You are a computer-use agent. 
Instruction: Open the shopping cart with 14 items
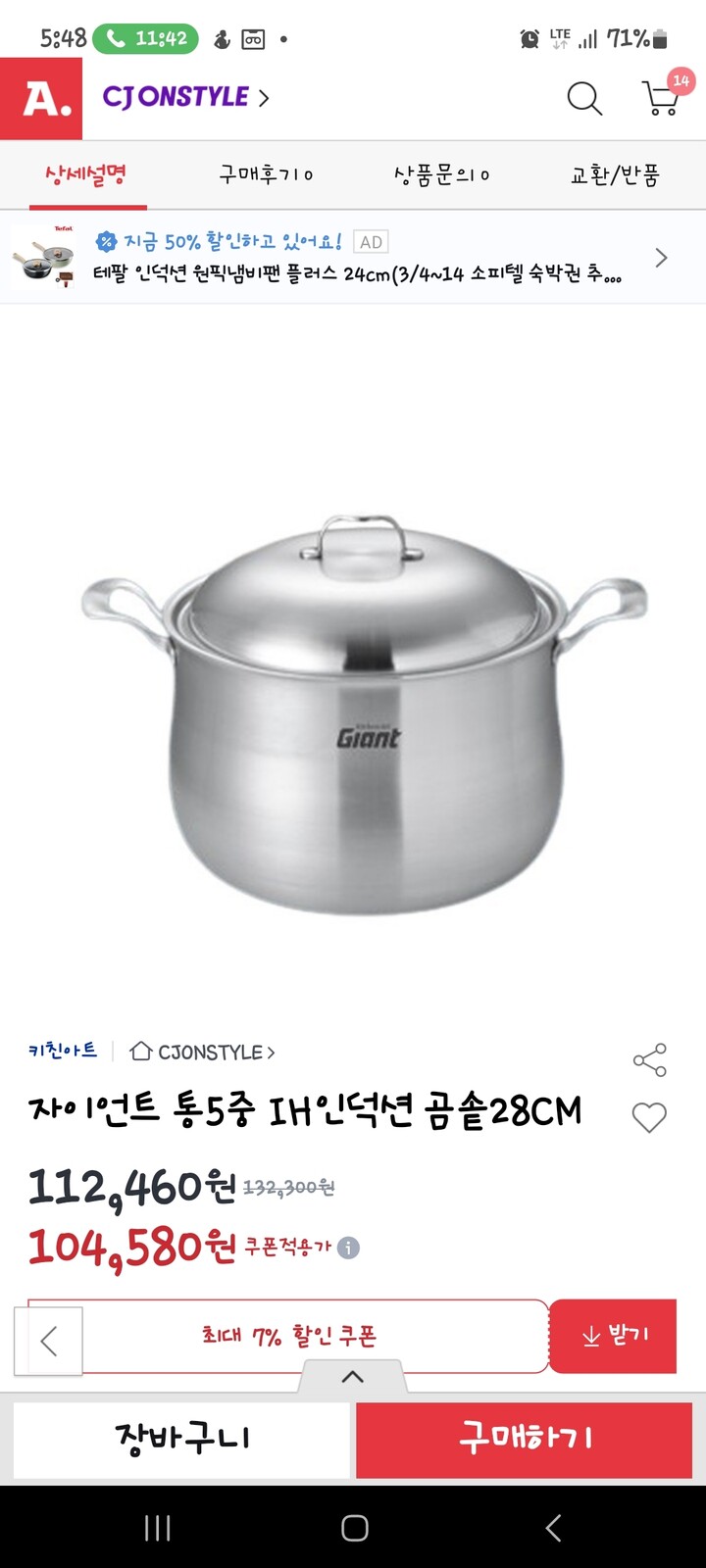click(657, 100)
